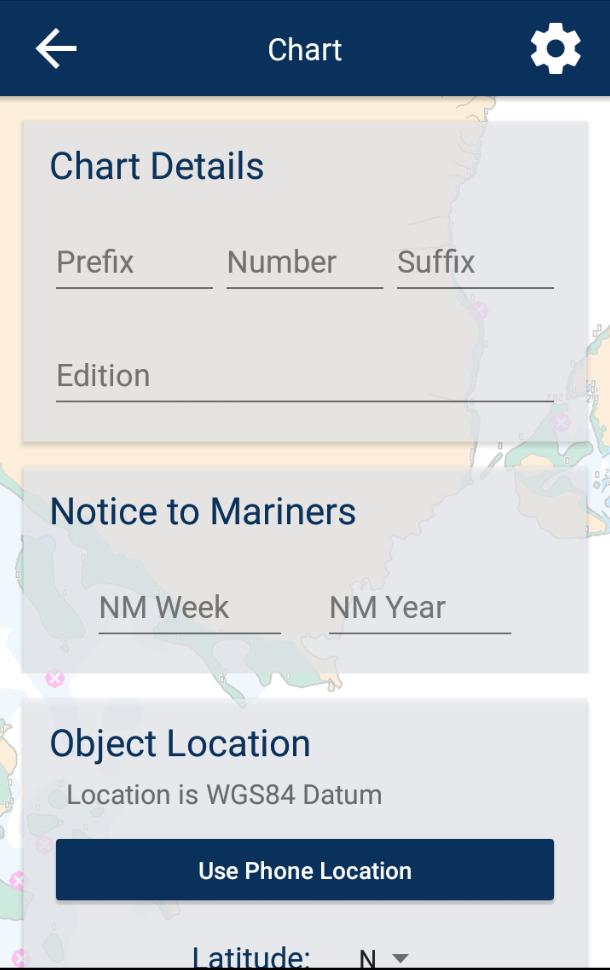Enter the NM Week field
This screenshot has width=610, height=970.
pyautogui.click(x=189, y=608)
